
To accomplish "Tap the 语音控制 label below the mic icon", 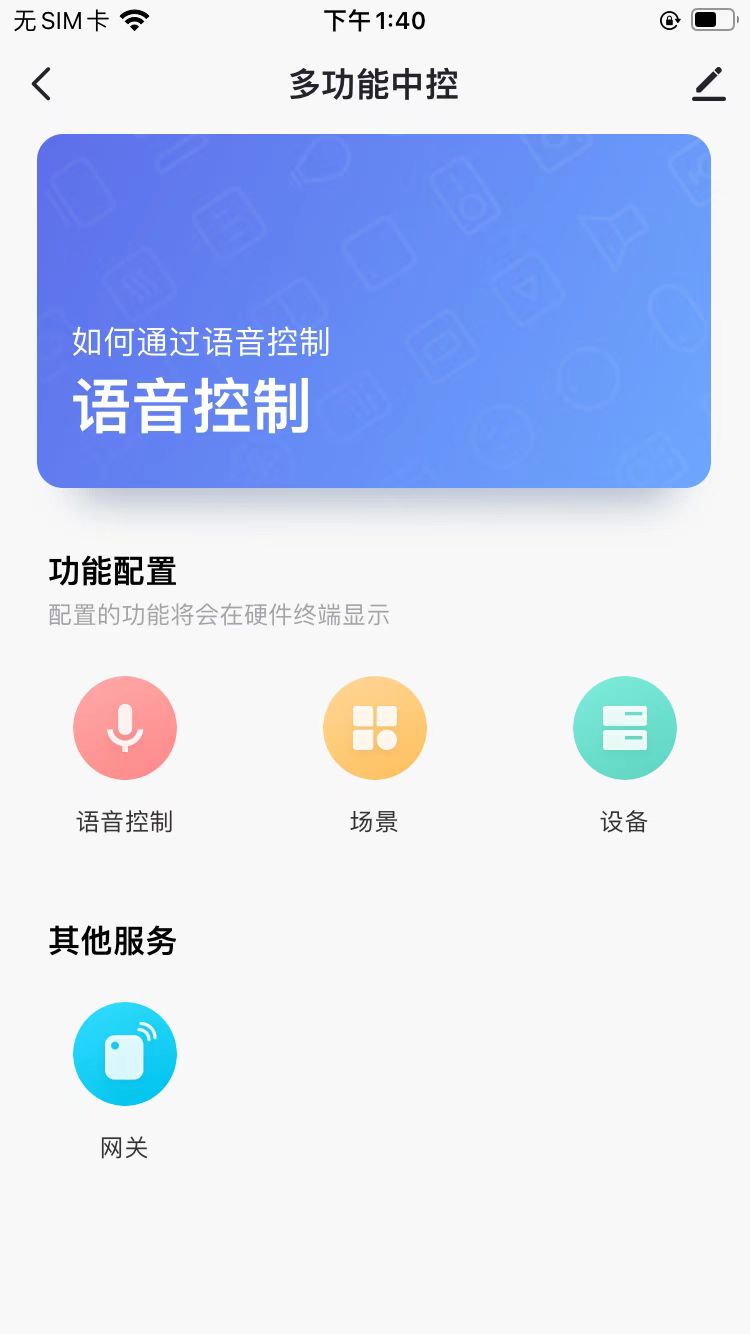I will point(125,822).
